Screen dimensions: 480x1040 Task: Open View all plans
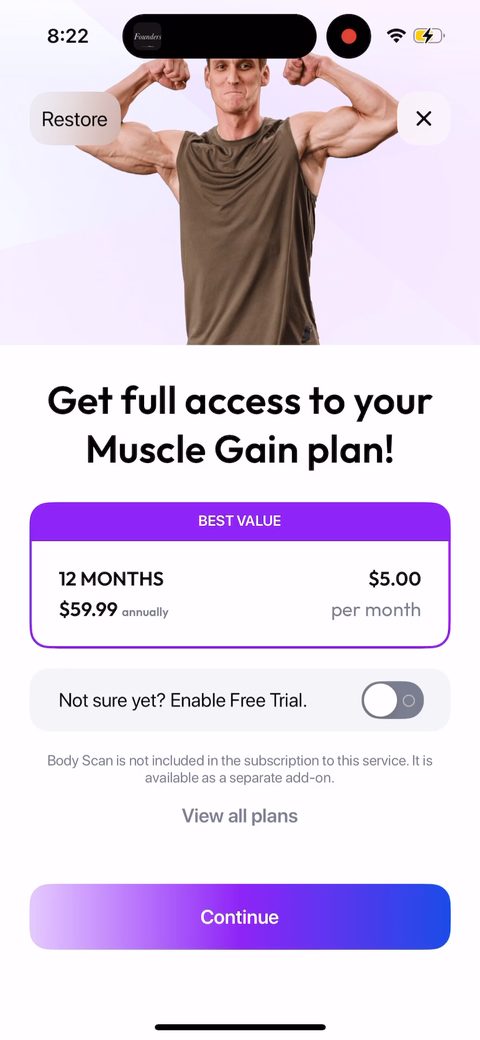[240, 816]
